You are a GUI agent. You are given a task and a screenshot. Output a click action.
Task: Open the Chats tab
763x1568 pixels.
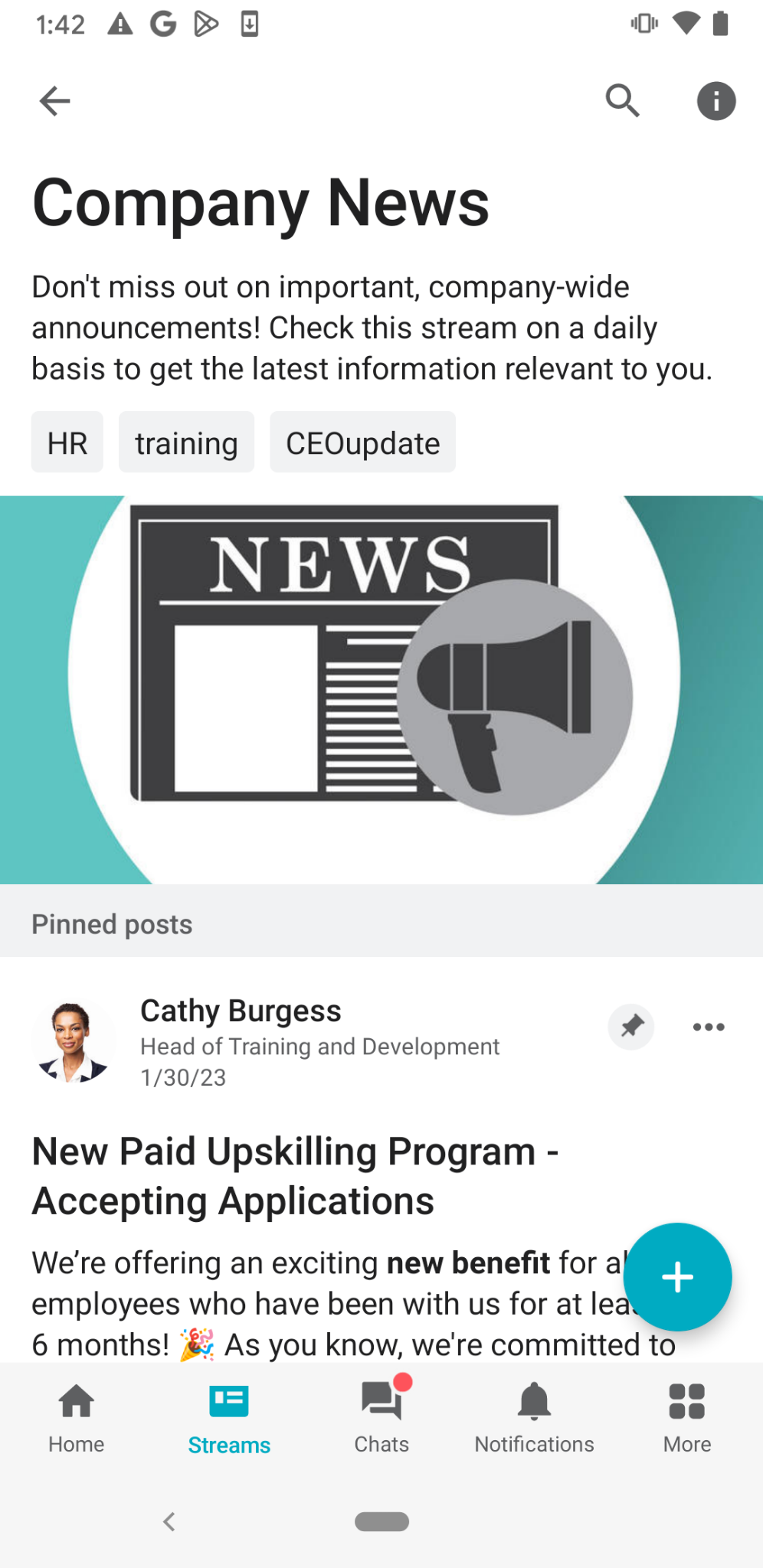click(381, 1418)
